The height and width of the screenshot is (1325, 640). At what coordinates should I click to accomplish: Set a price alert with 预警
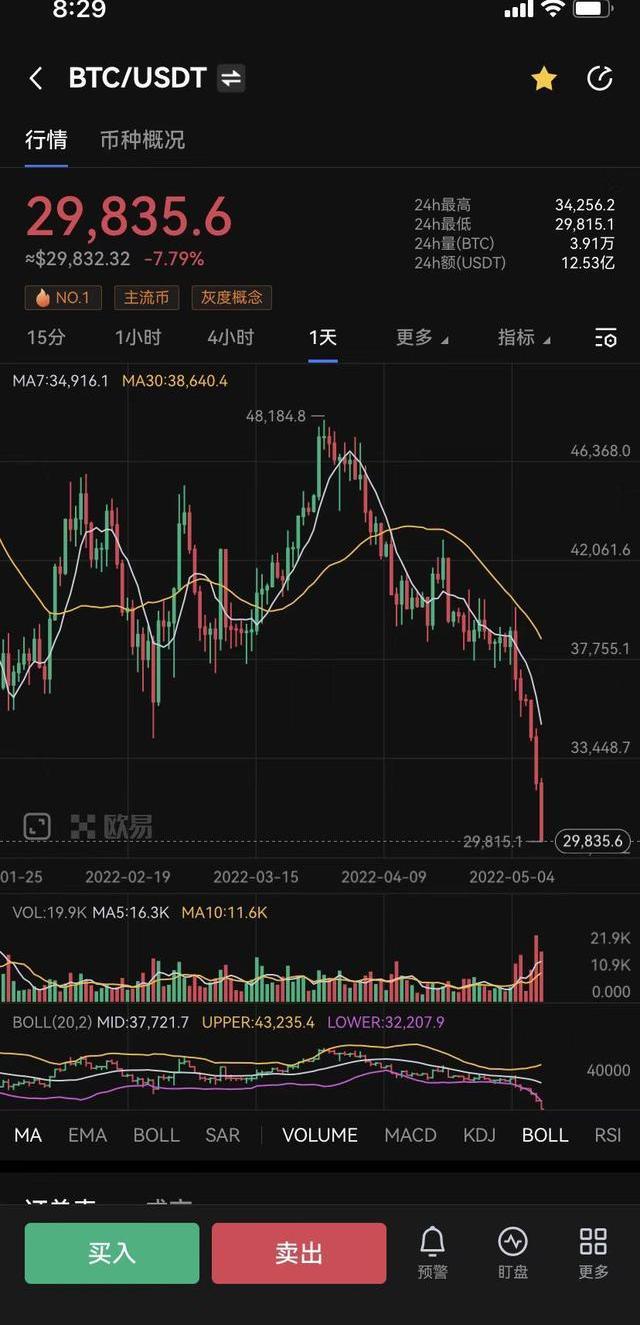coord(432,1252)
